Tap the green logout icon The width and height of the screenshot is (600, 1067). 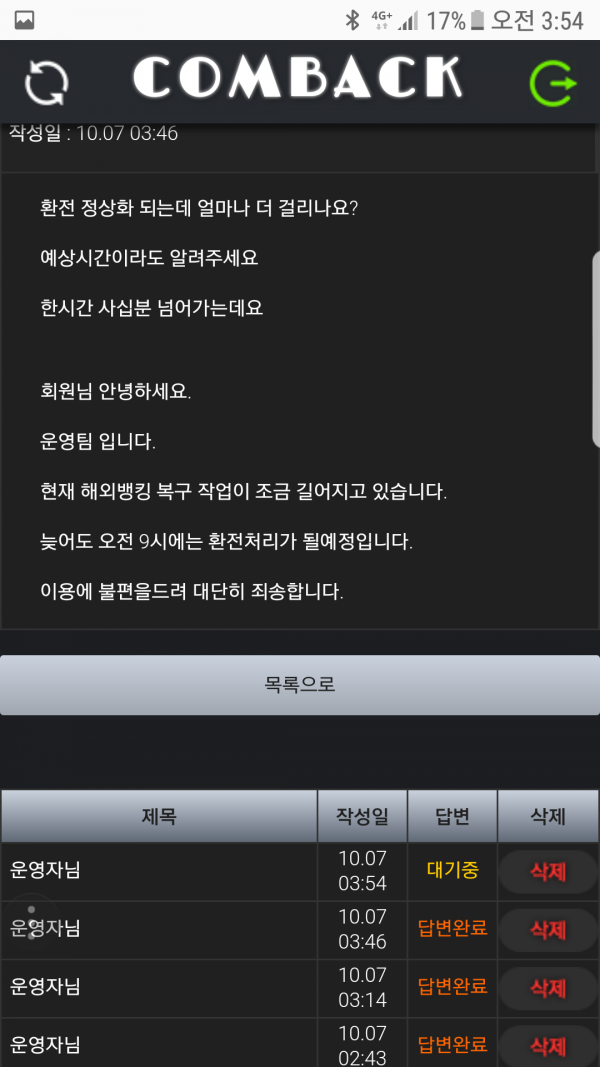point(552,83)
